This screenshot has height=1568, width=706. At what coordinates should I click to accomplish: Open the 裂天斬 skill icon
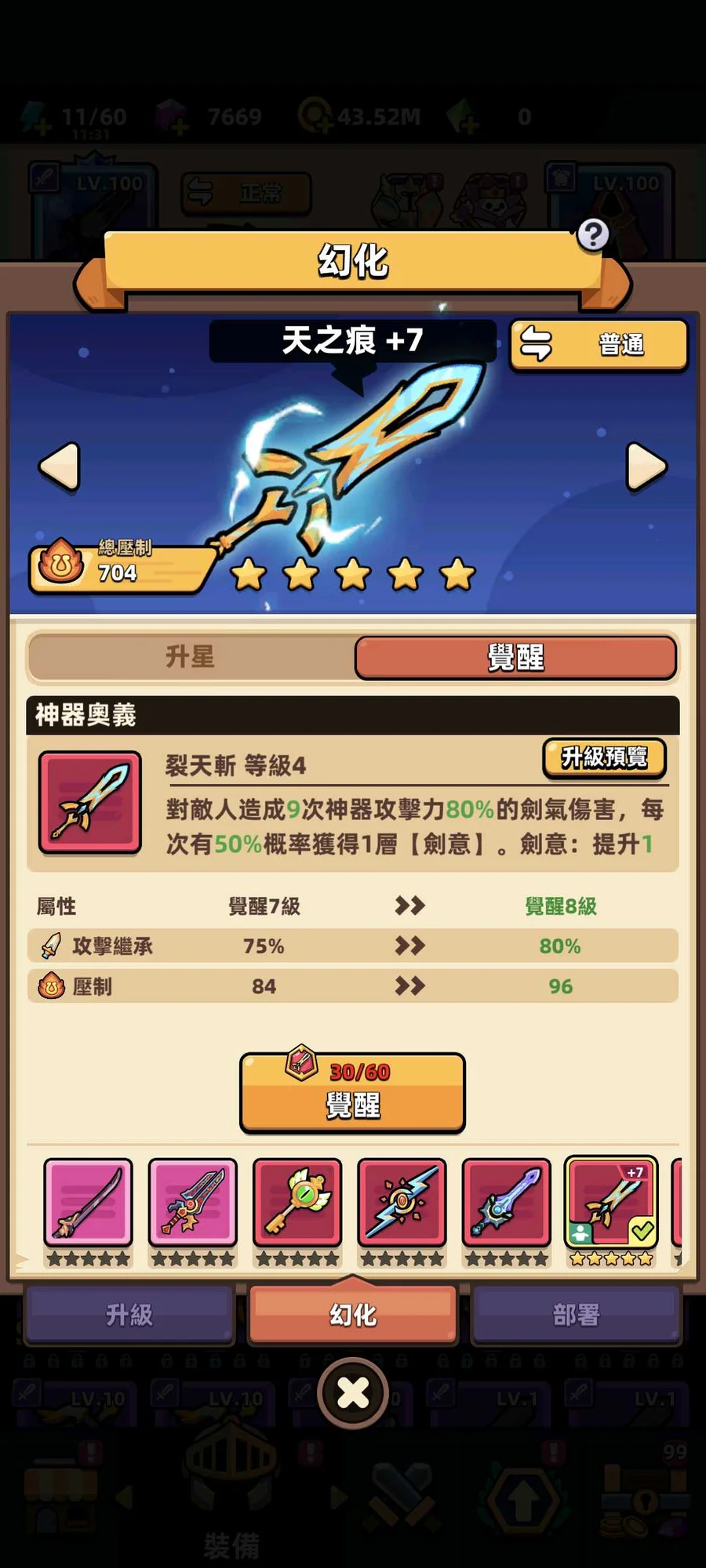[x=90, y=802]
